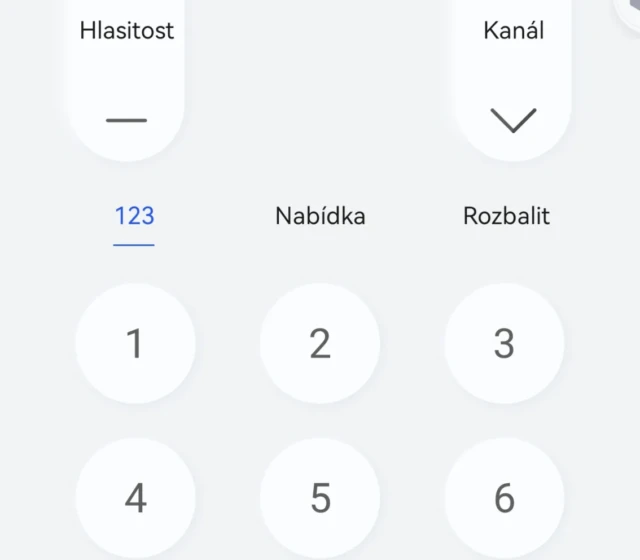Switch to the Nabídka tab
The image size is (640, 560).
pos(320,216)
